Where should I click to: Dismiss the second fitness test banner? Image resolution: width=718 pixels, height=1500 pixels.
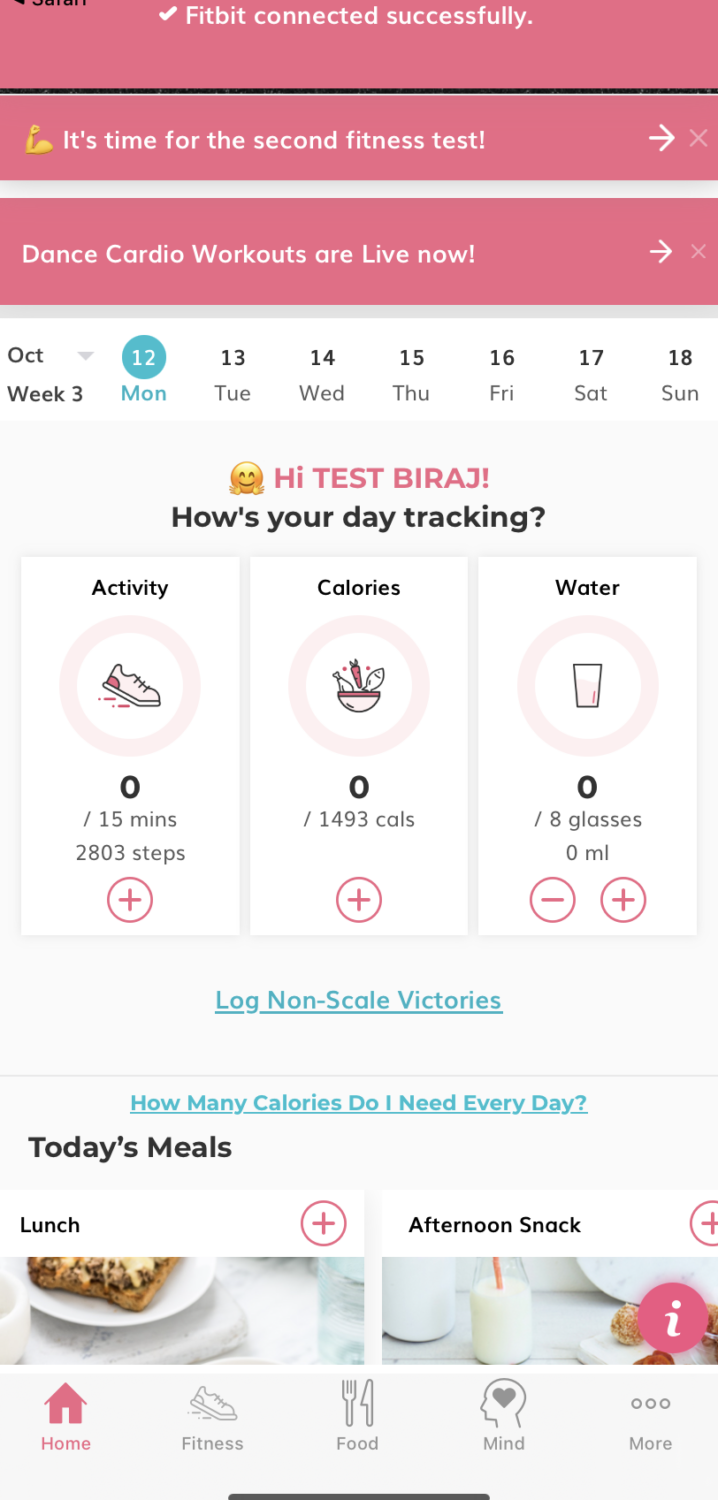[699, 138]
